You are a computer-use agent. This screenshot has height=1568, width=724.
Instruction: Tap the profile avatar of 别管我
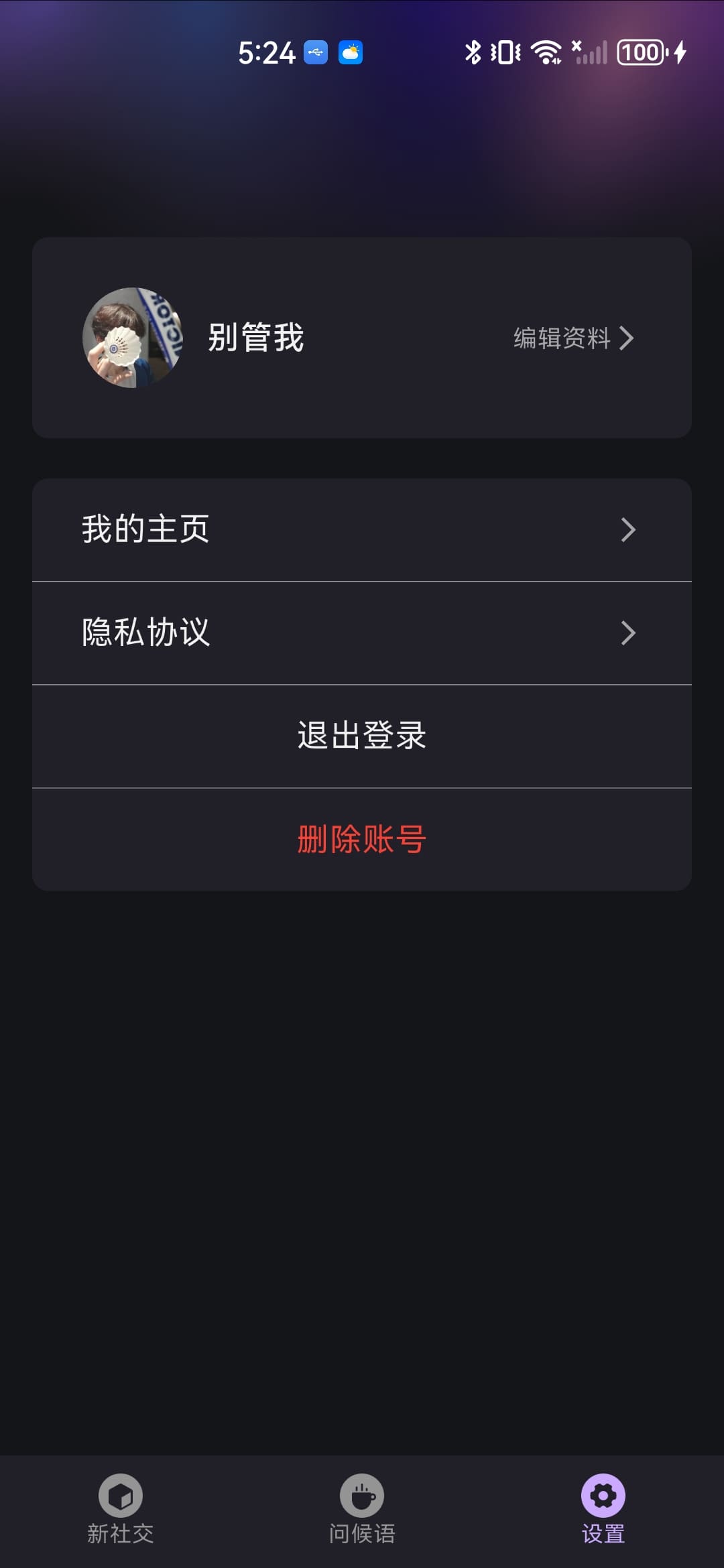pos(133,338)
